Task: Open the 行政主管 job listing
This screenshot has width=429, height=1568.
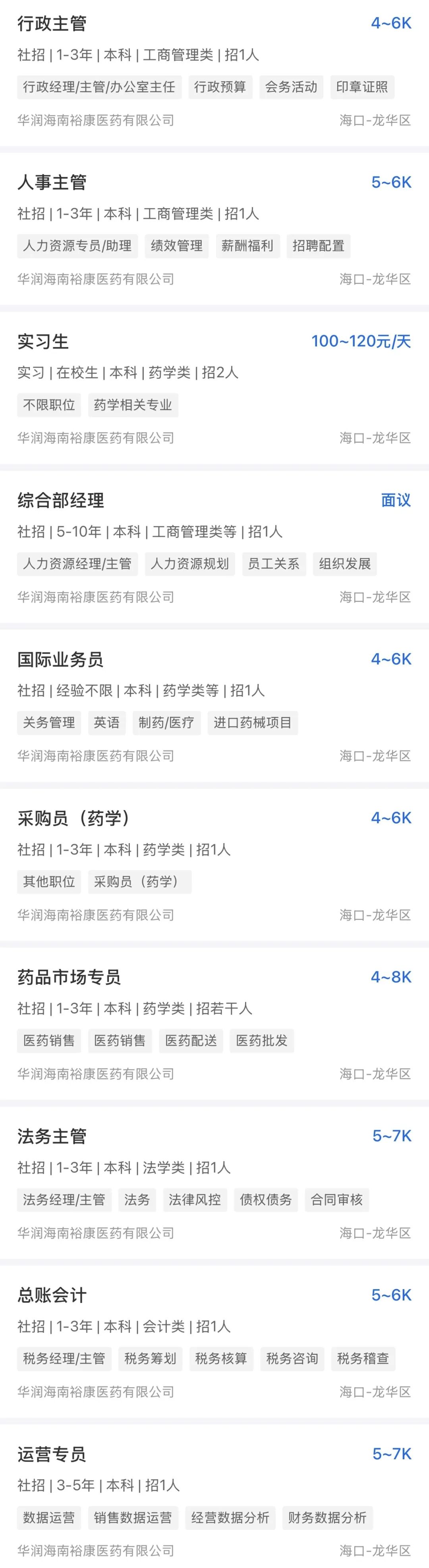Action: coord(52,24)
